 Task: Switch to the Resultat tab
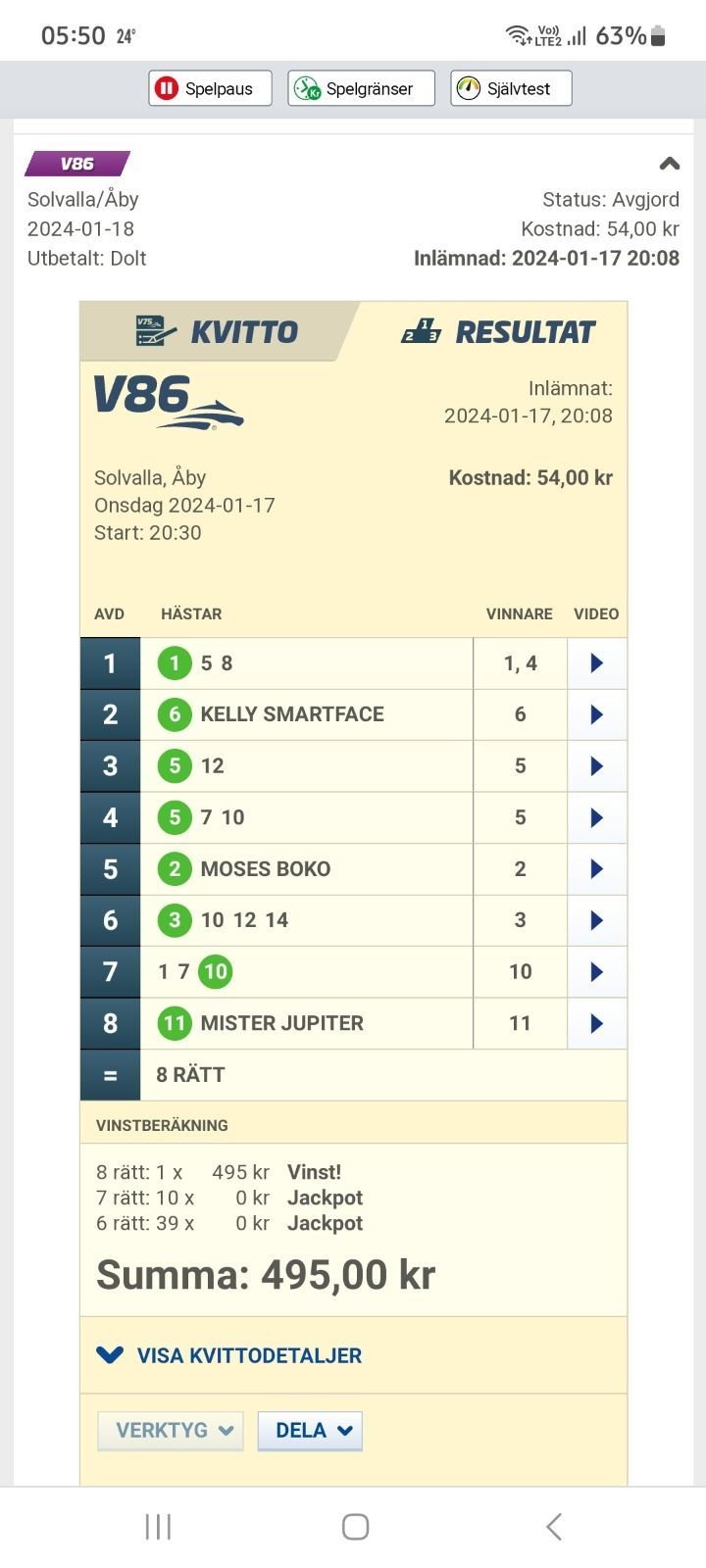(498, 331)
